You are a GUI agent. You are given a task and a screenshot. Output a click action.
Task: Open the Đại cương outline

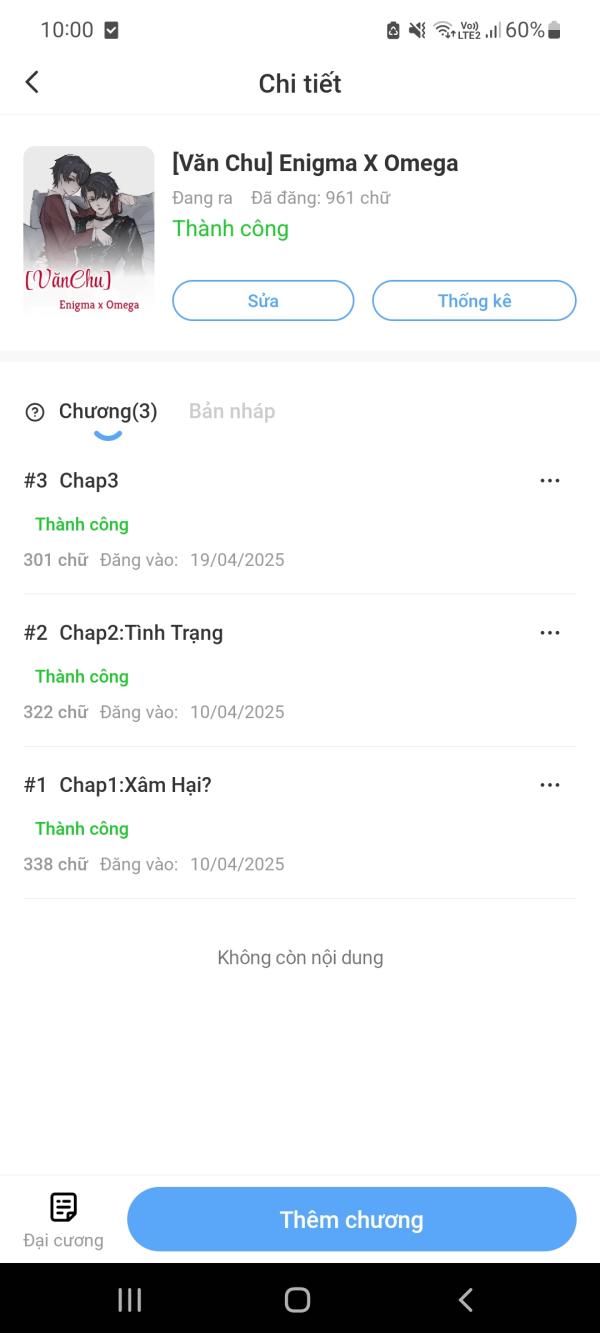pos(63,1219)
